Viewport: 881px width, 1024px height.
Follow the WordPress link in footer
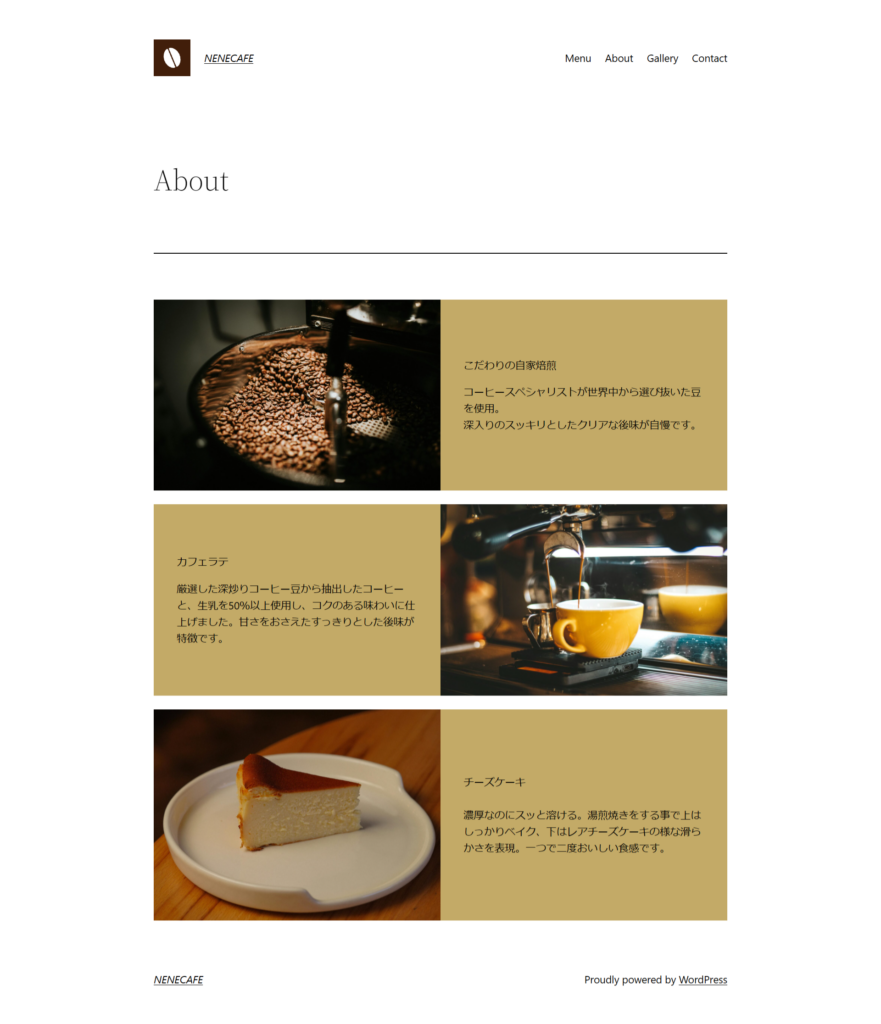click(702, 980)
